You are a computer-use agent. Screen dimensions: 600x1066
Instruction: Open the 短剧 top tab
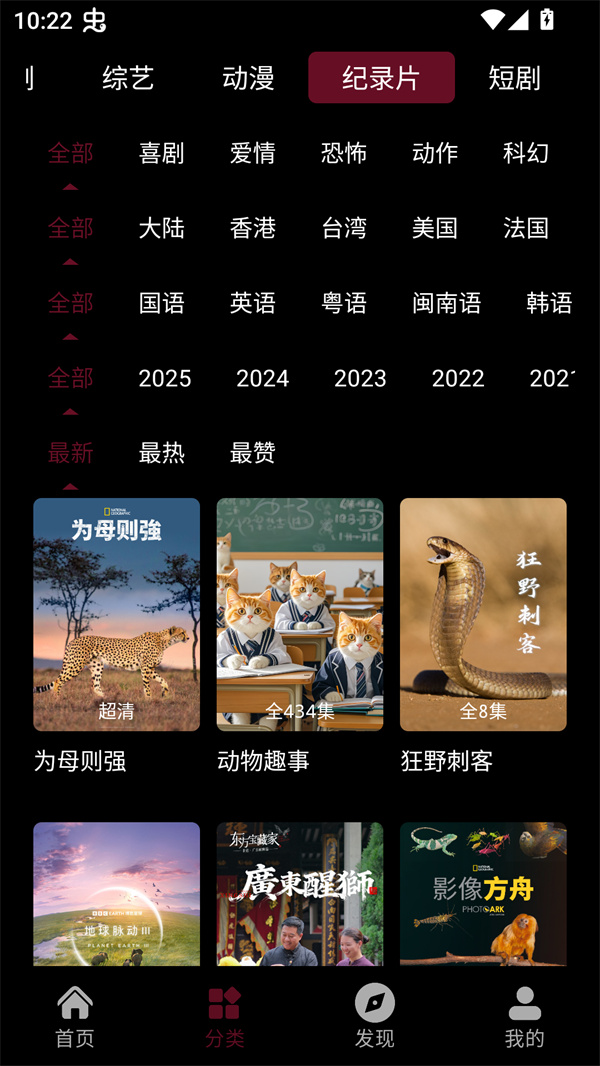[514, 78]
